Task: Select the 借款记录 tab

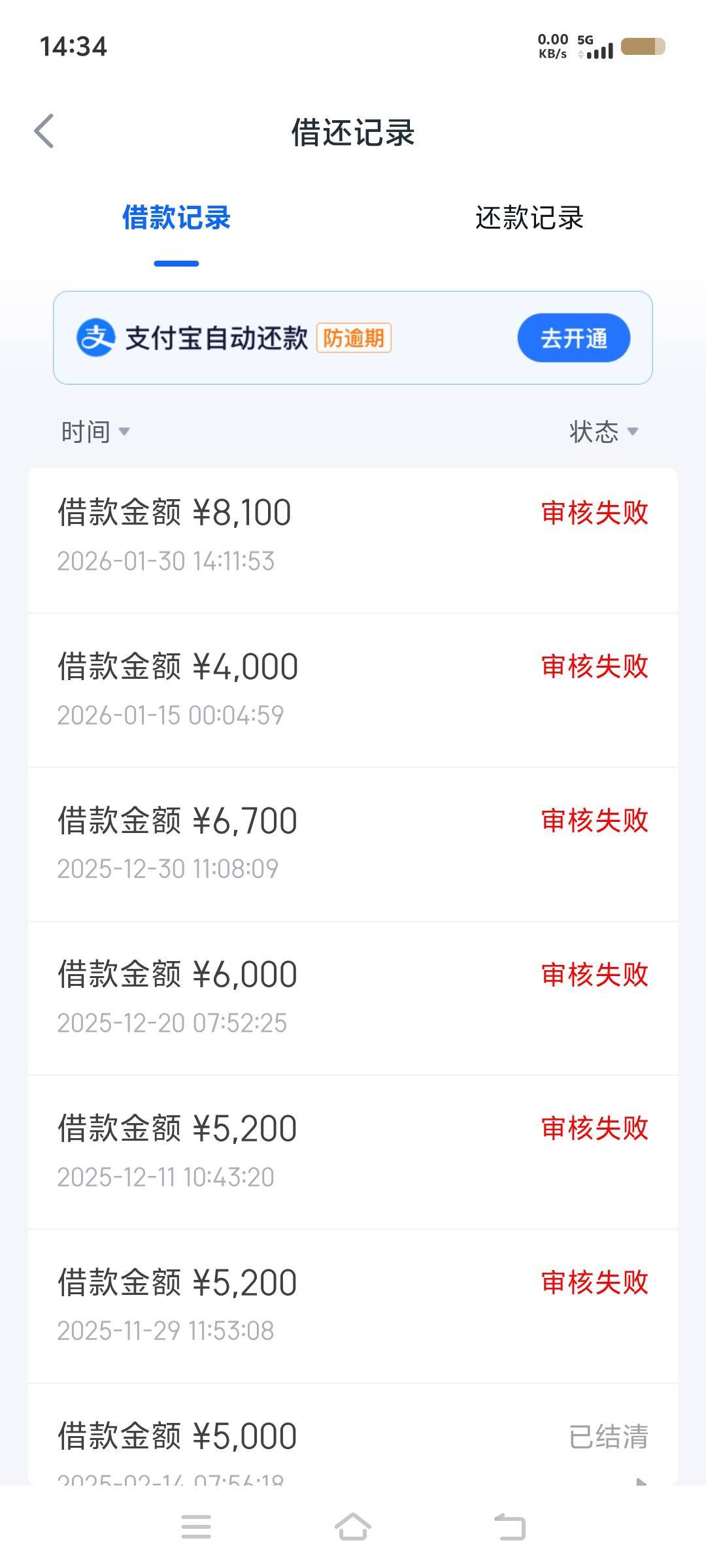Action: (176, 218)
